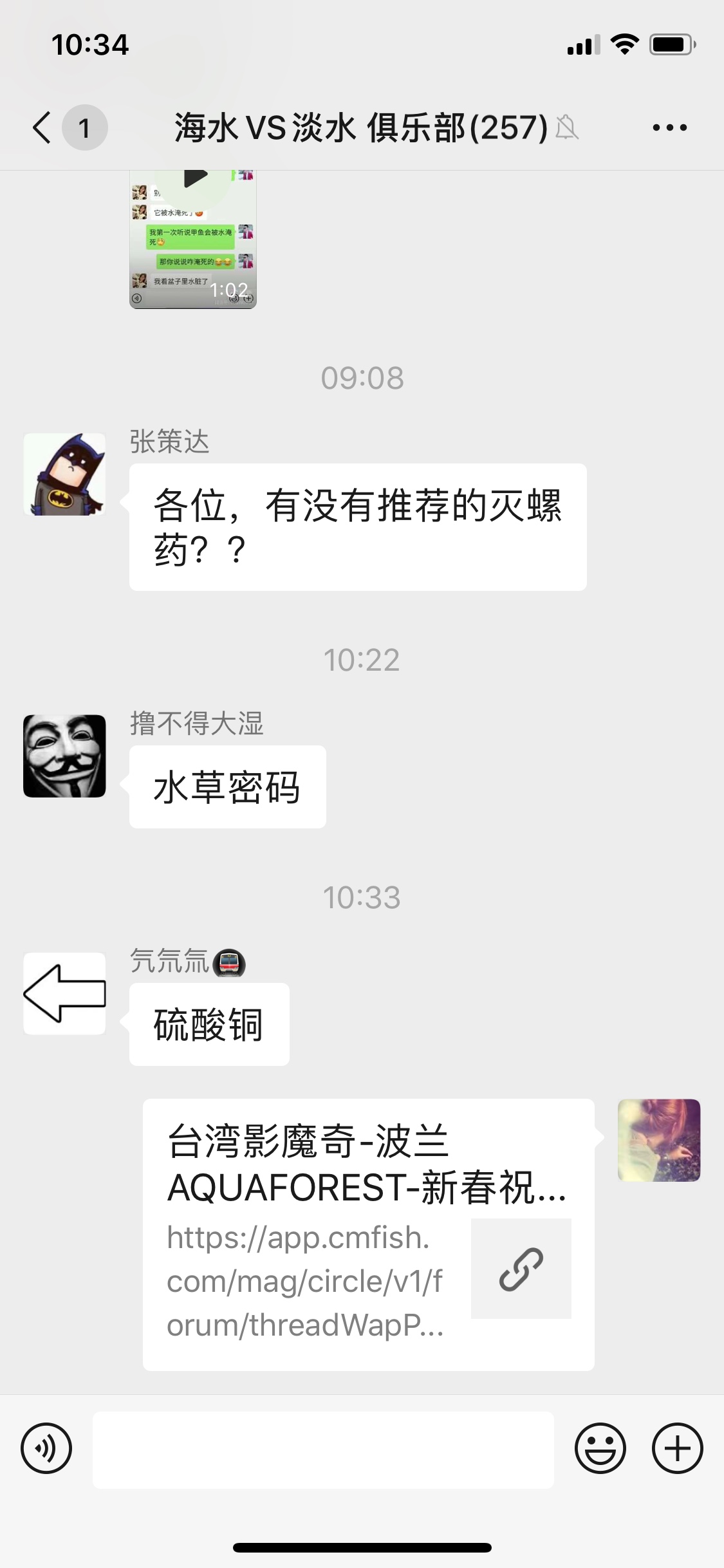The height and width of the screenshot is (1568, 724).
Task: Open 张策达's profile avatar
Action: point(64,474)
